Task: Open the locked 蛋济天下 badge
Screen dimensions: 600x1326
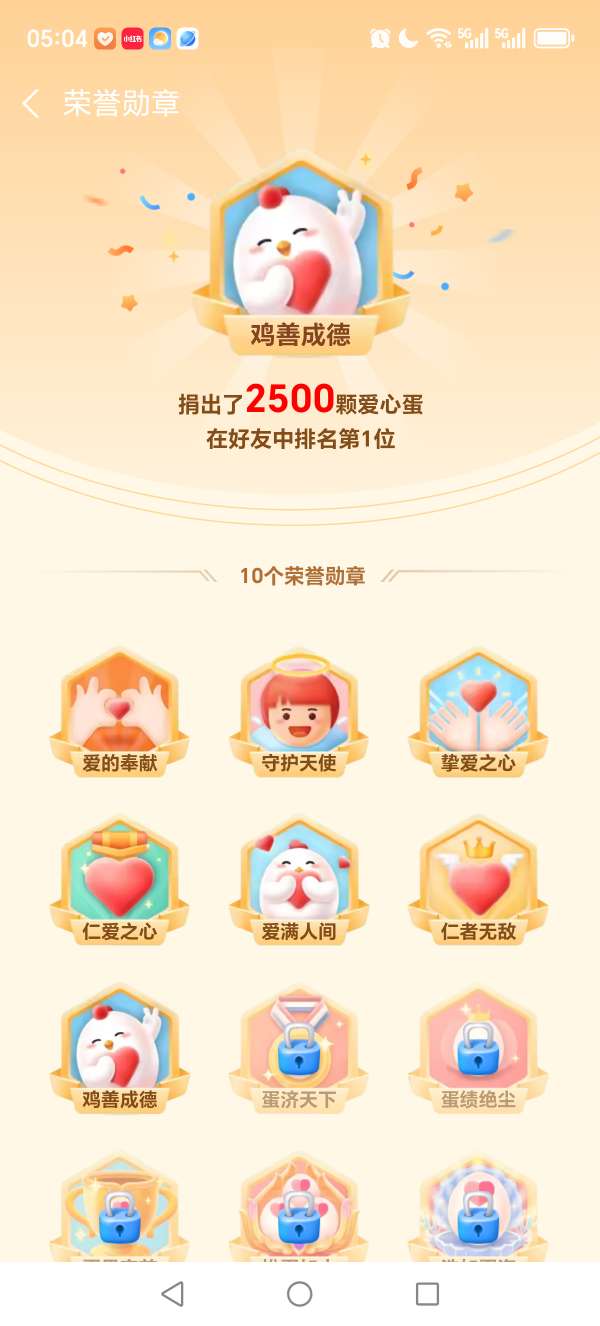Action: click(299, 1049)
